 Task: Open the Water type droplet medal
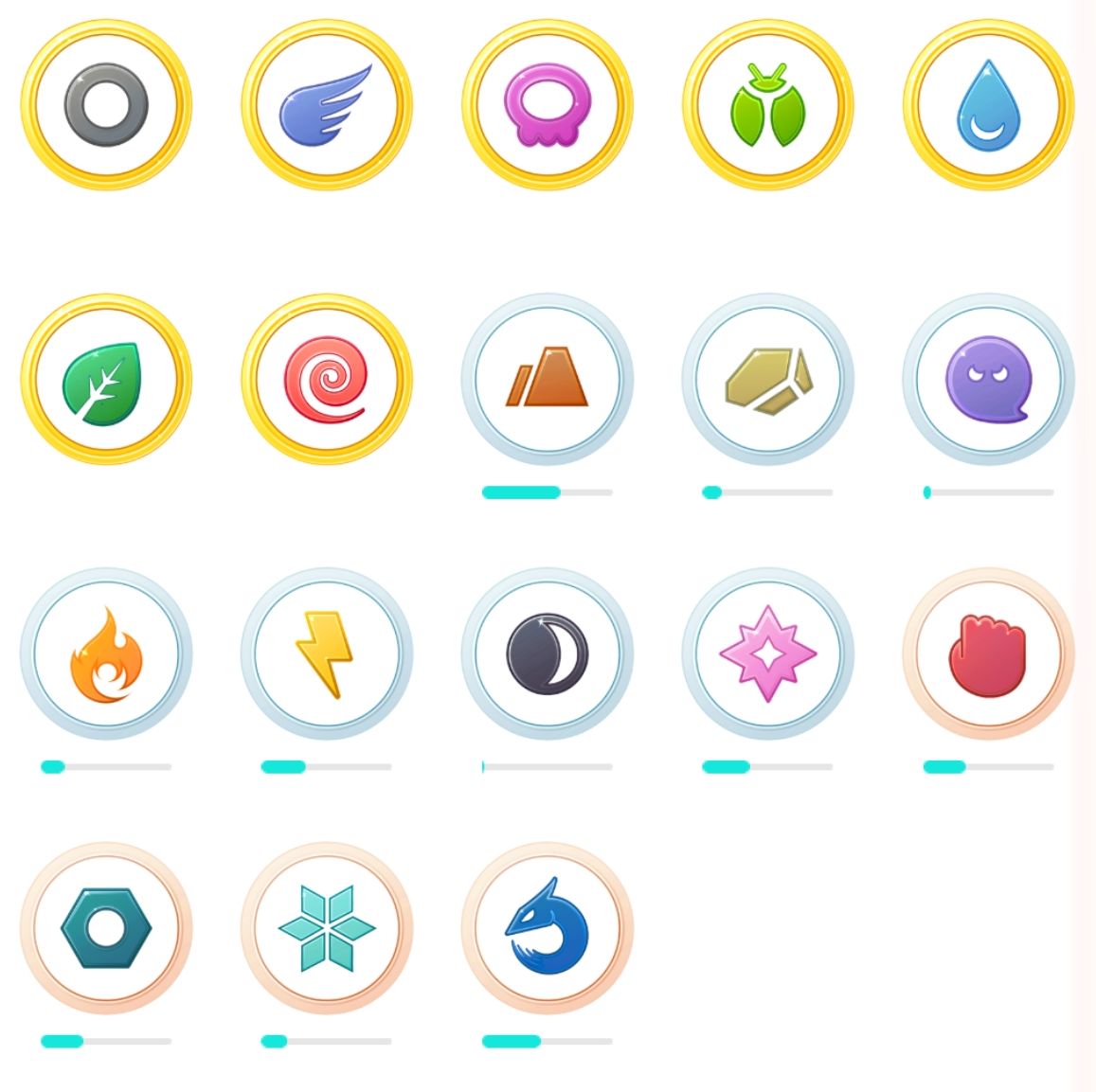click(988, 104)
